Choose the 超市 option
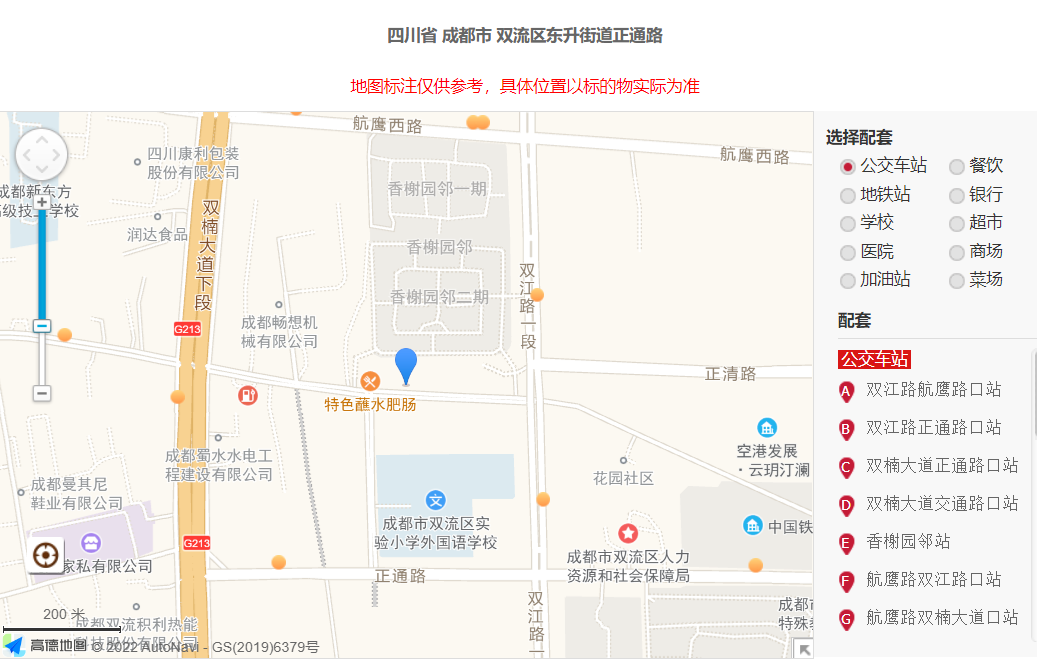This screenshot has width=1037, height=660. (x=957, y=224)
